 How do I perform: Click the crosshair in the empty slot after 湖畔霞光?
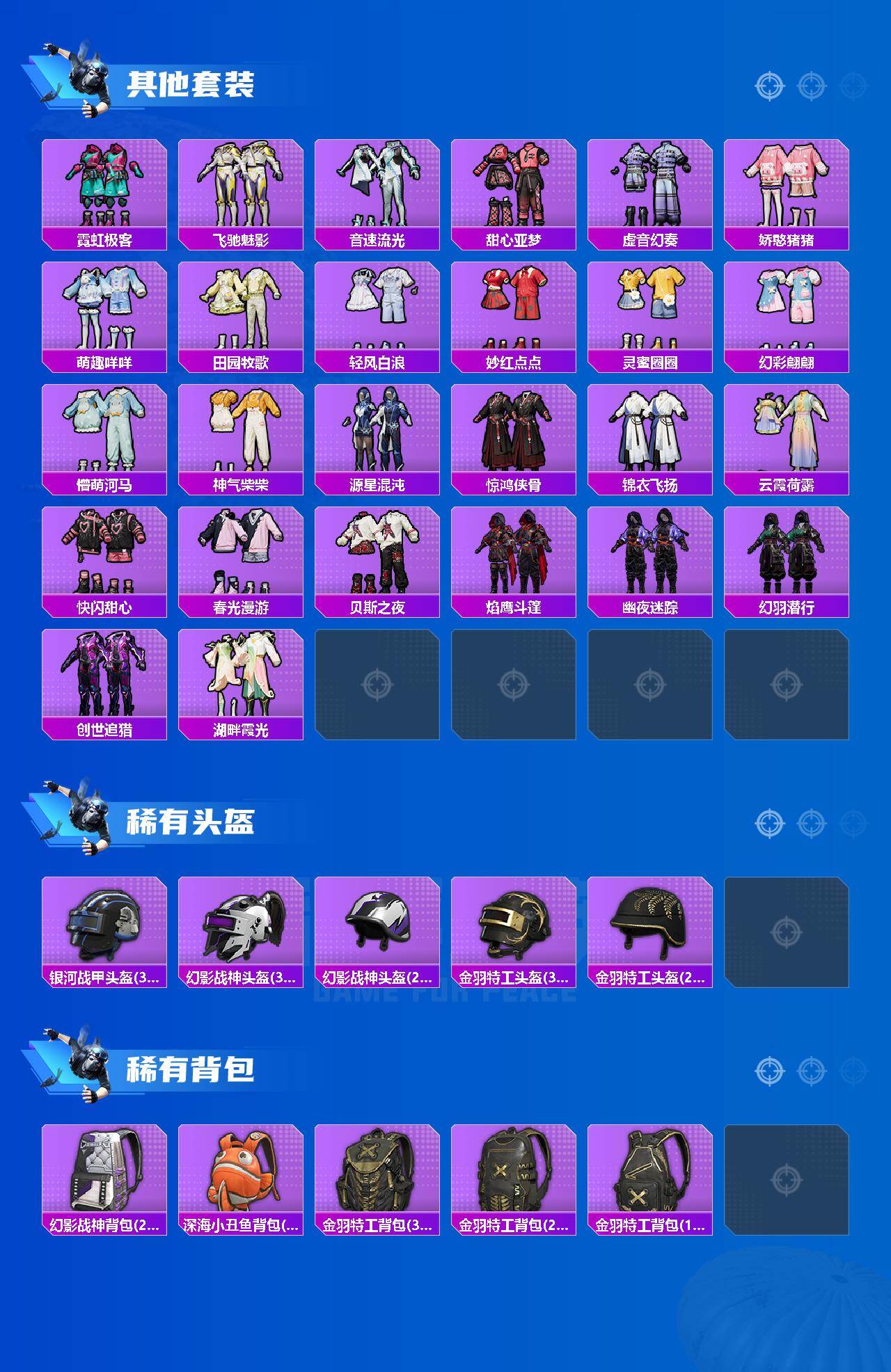tap(379, 685)
